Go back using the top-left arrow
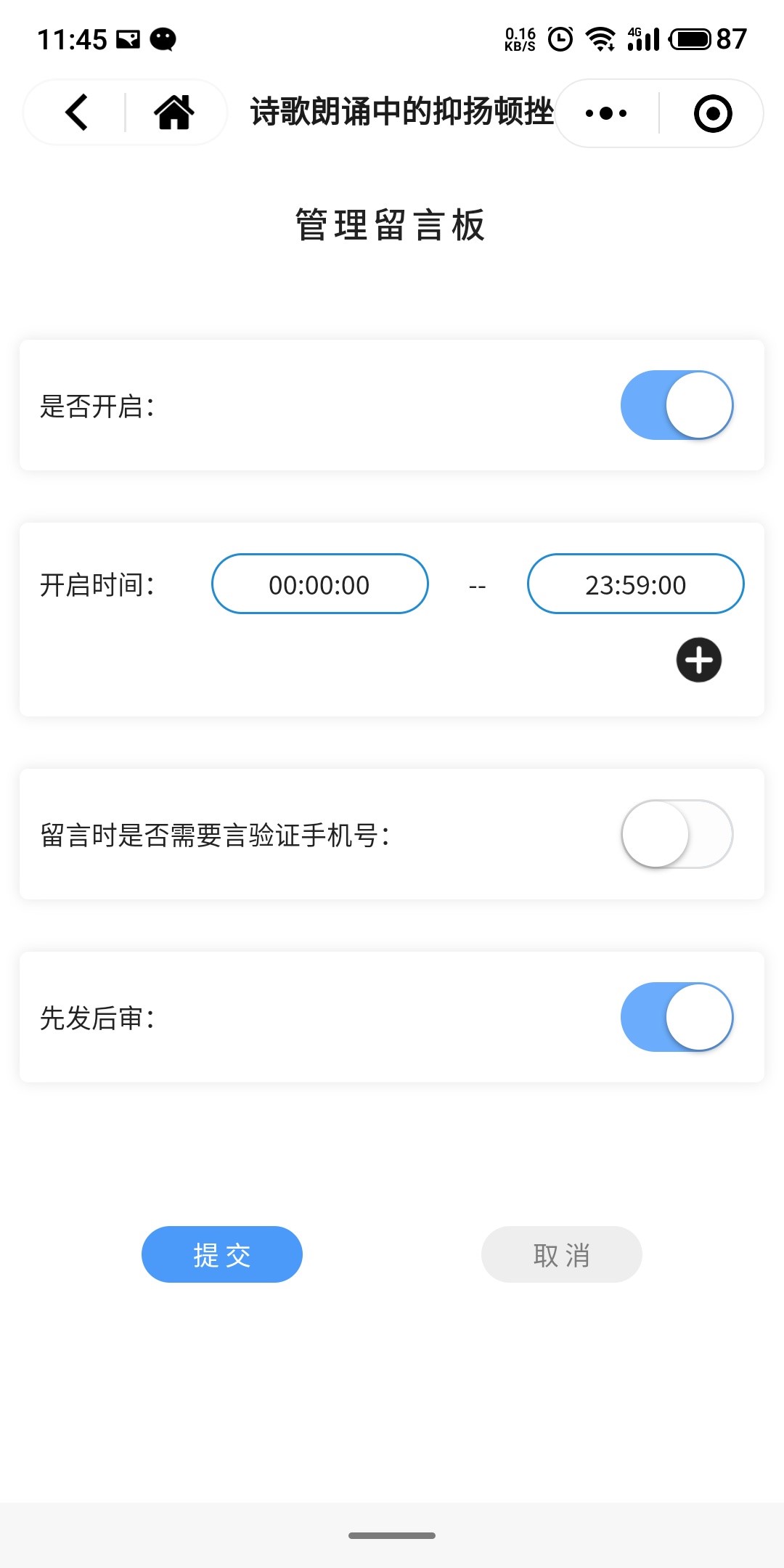Viewport: 784px width, 1568px height. click(x=77, y=113)
